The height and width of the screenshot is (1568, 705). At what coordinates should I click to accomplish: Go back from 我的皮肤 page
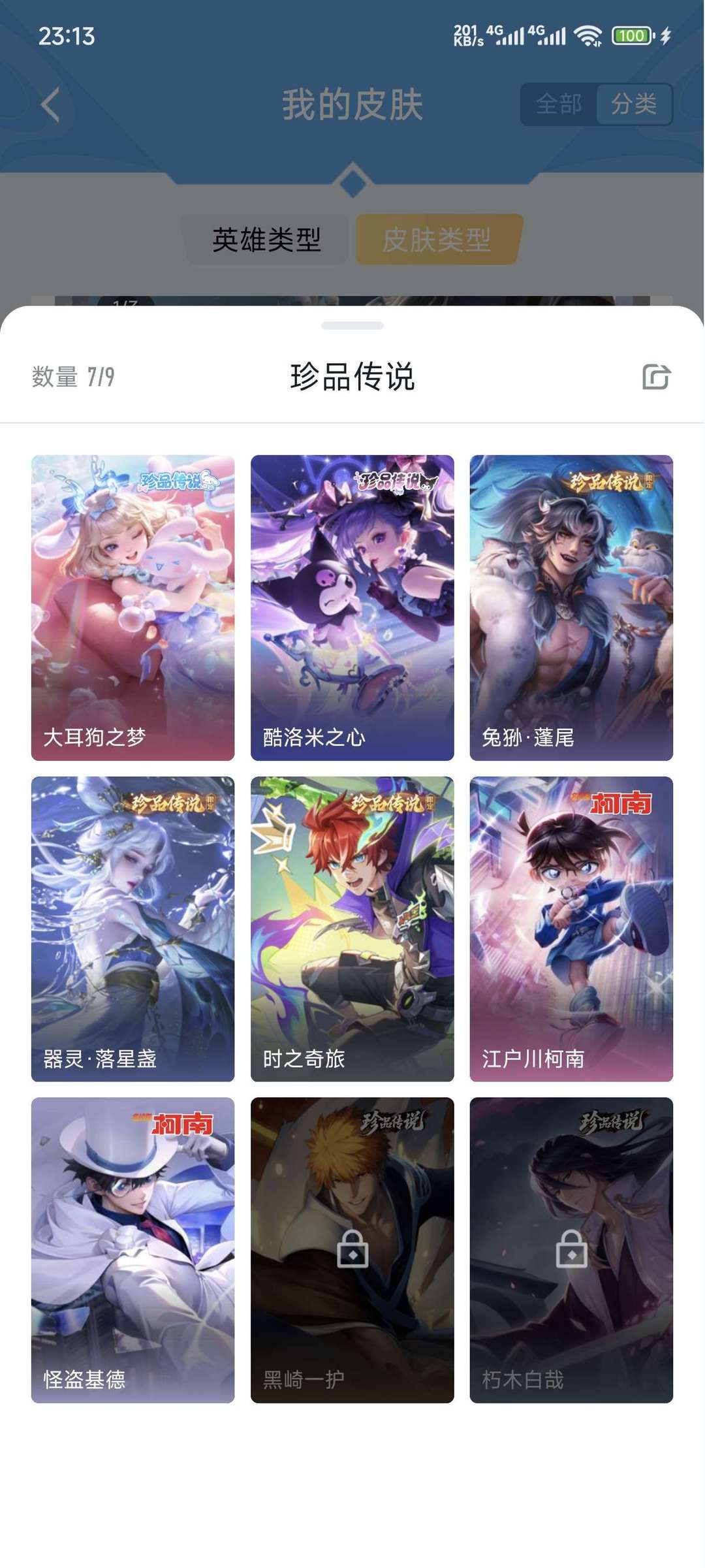pos(50,104)
